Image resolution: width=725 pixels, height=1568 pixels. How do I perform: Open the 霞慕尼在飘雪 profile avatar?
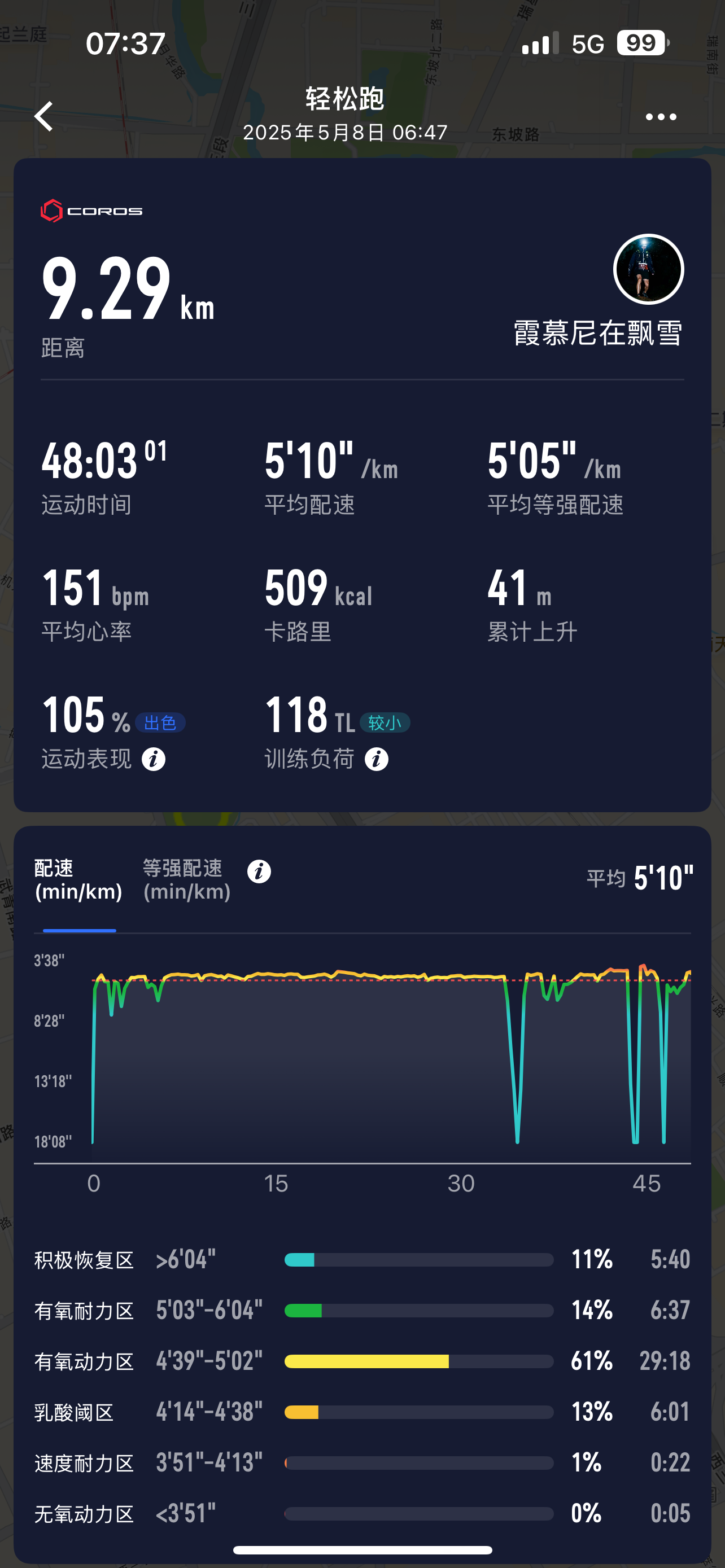[x=648, y=269]
